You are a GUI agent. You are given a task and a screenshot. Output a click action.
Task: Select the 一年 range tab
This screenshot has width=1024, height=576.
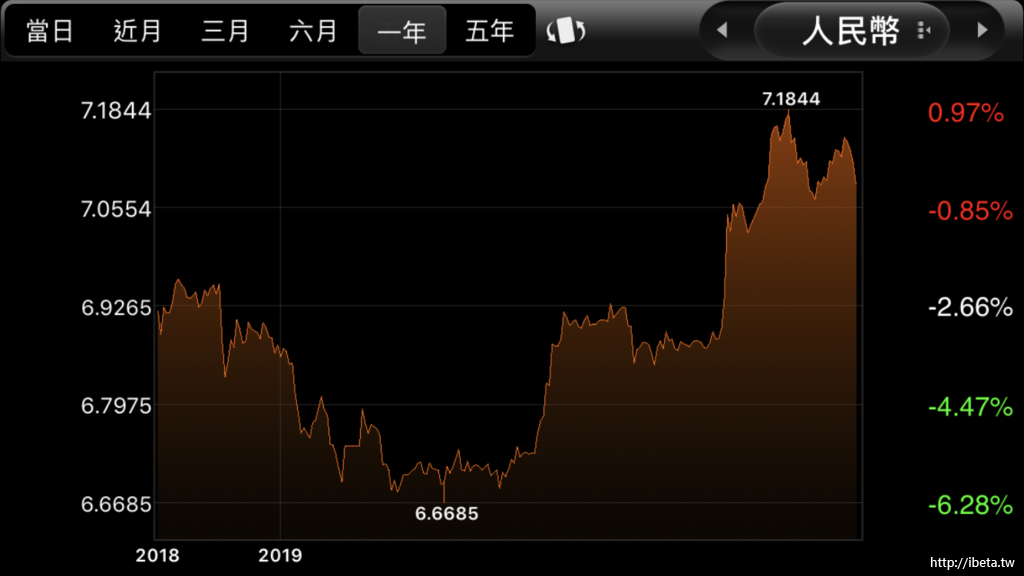(x=401, y=31)
